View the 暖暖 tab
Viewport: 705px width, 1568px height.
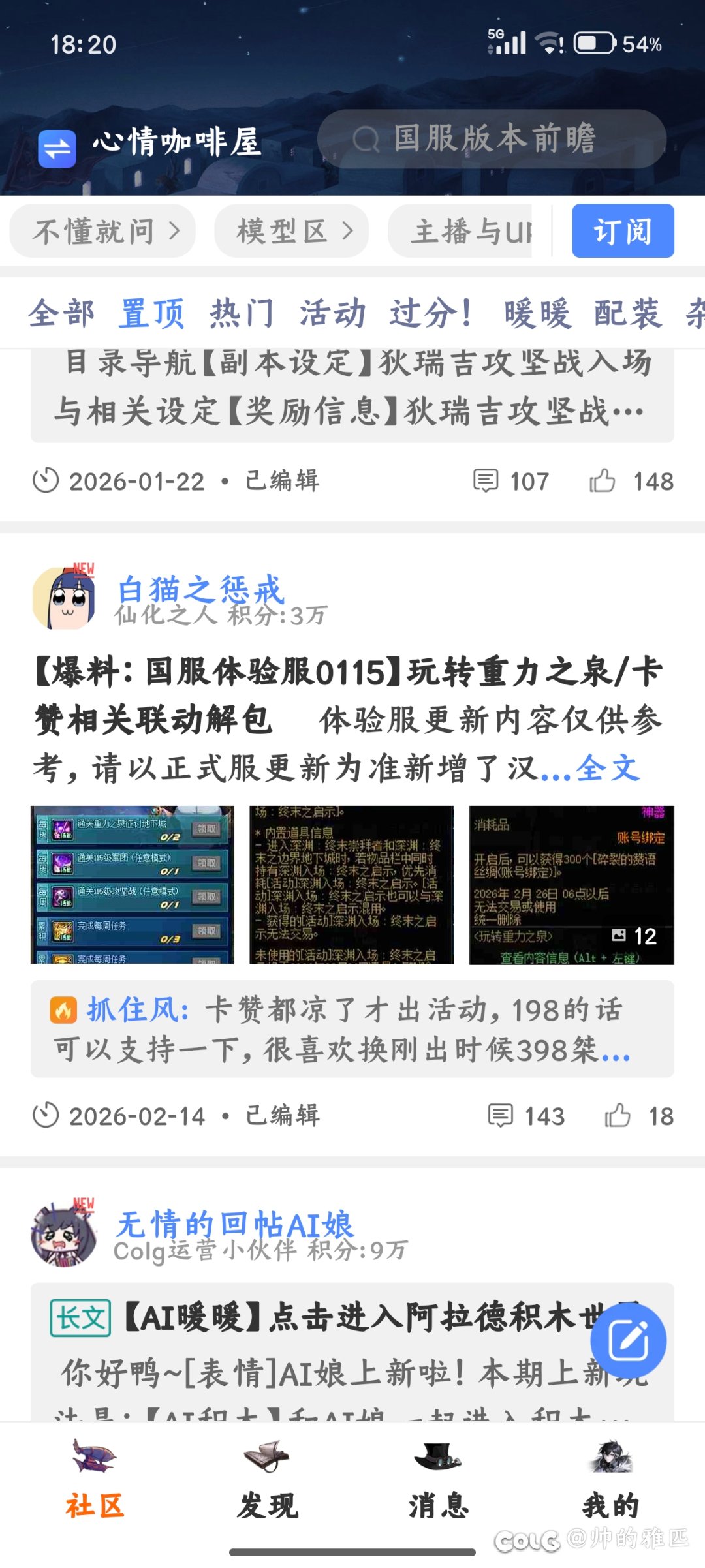(x=537, y=313)
